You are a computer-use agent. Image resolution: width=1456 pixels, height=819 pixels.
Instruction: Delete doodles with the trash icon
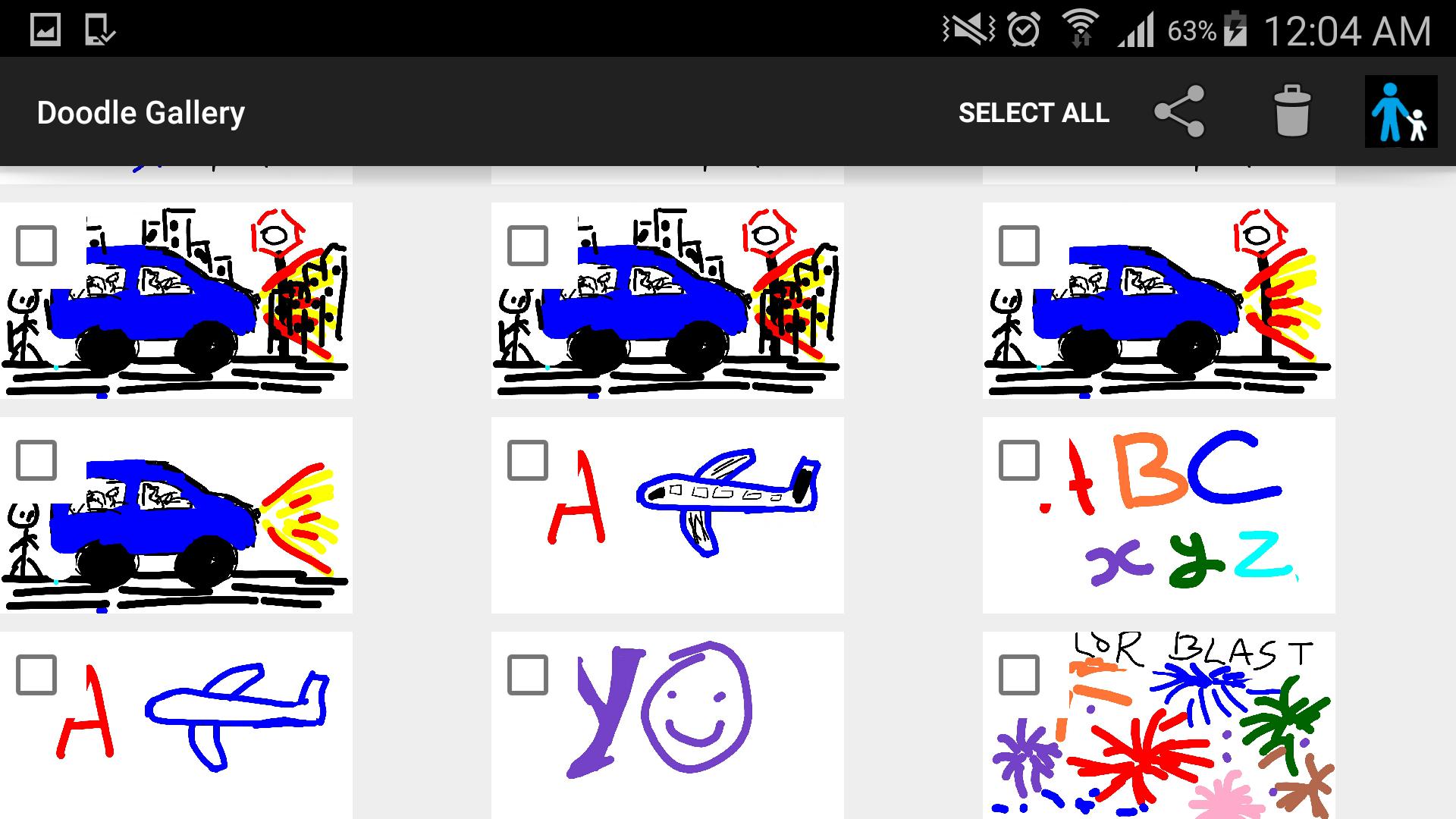click(x=1292, y=111)
